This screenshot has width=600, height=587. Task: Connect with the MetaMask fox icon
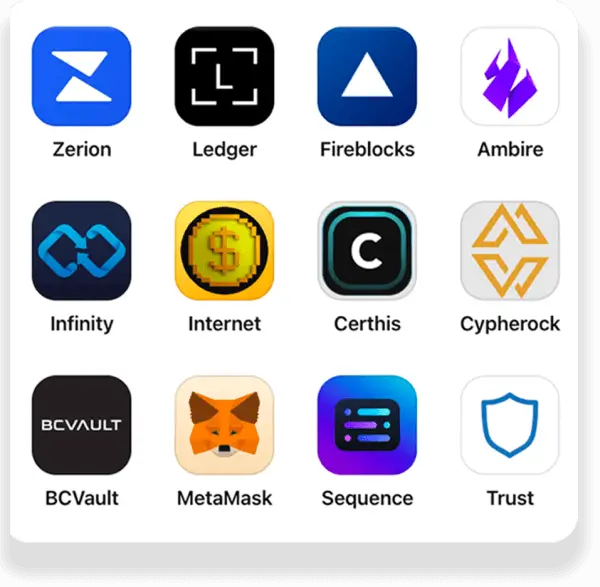224,425
